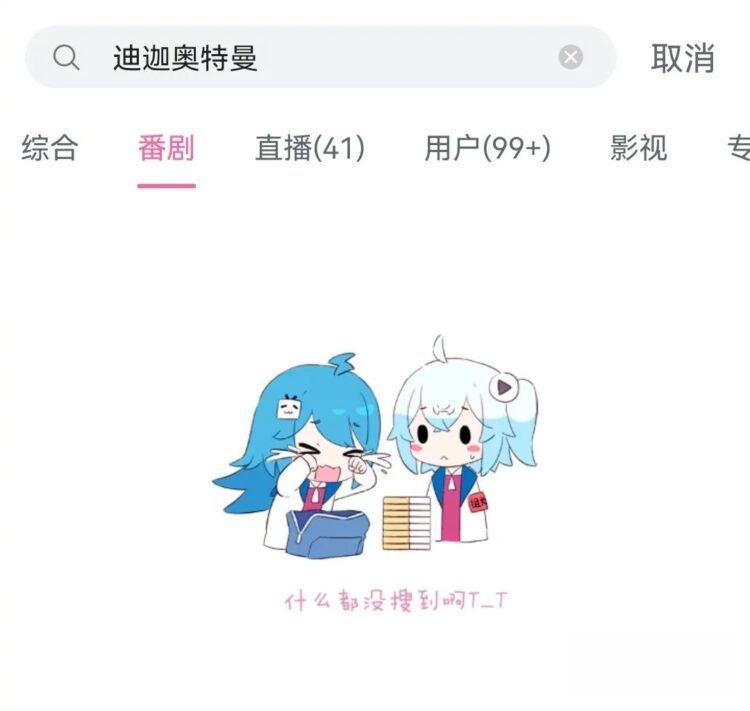
Task: Cancel the search with 取消
Action: 683,58
